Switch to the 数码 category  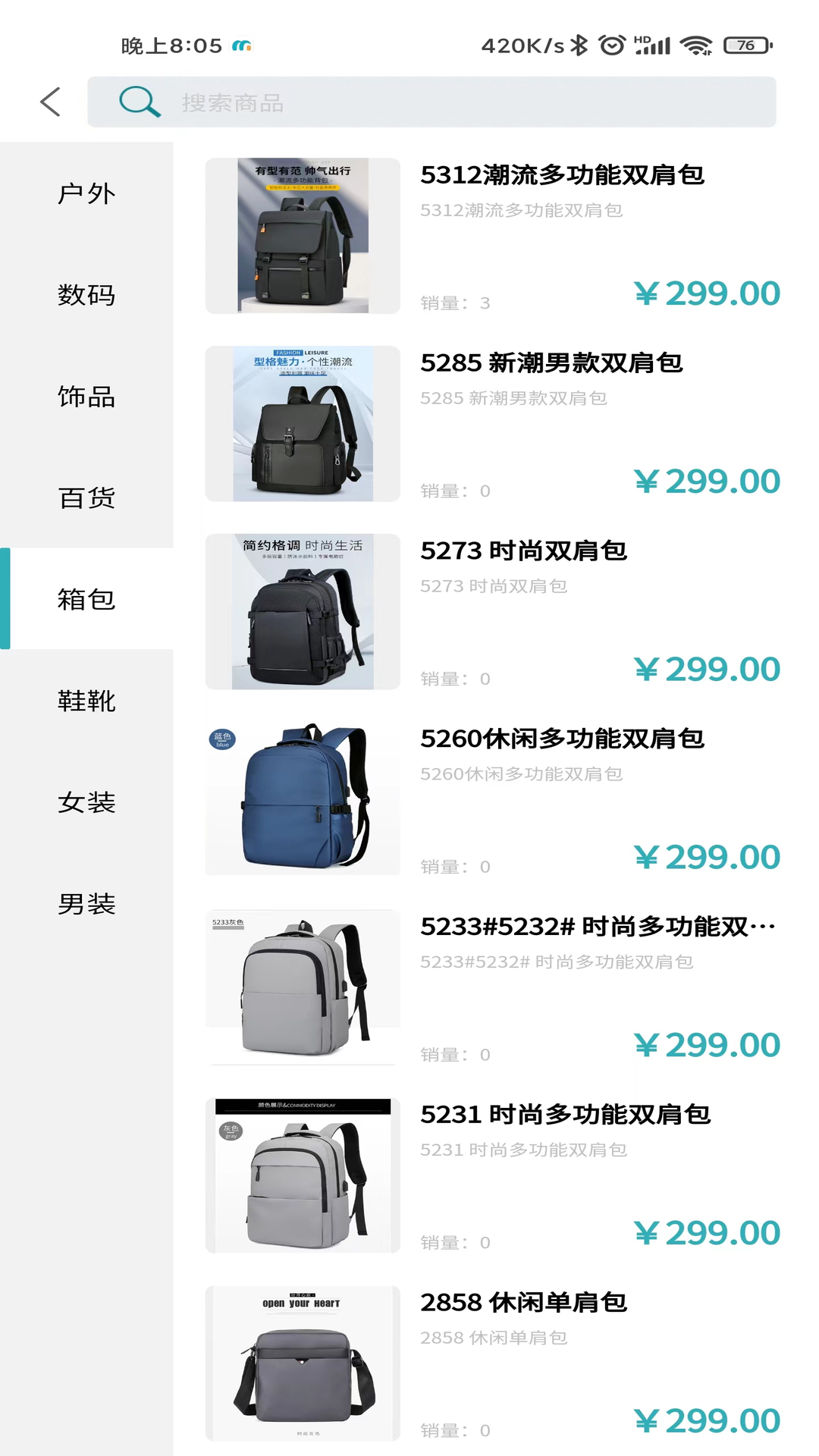pos(86,295)
